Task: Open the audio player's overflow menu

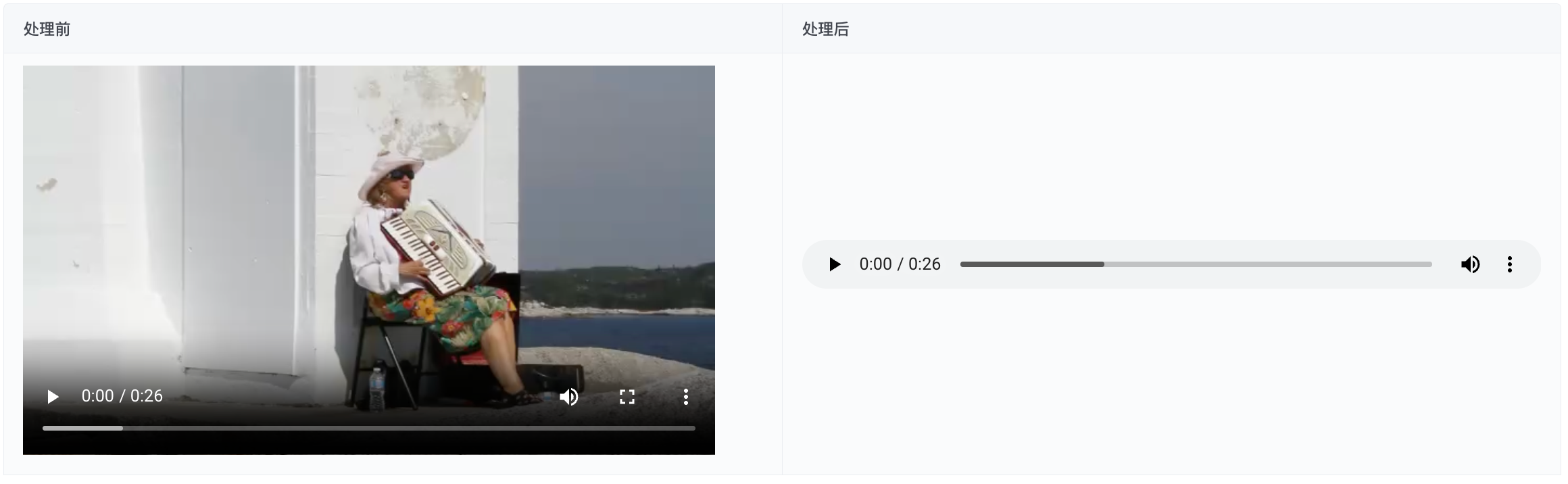Action: (x=1509, y=264)
